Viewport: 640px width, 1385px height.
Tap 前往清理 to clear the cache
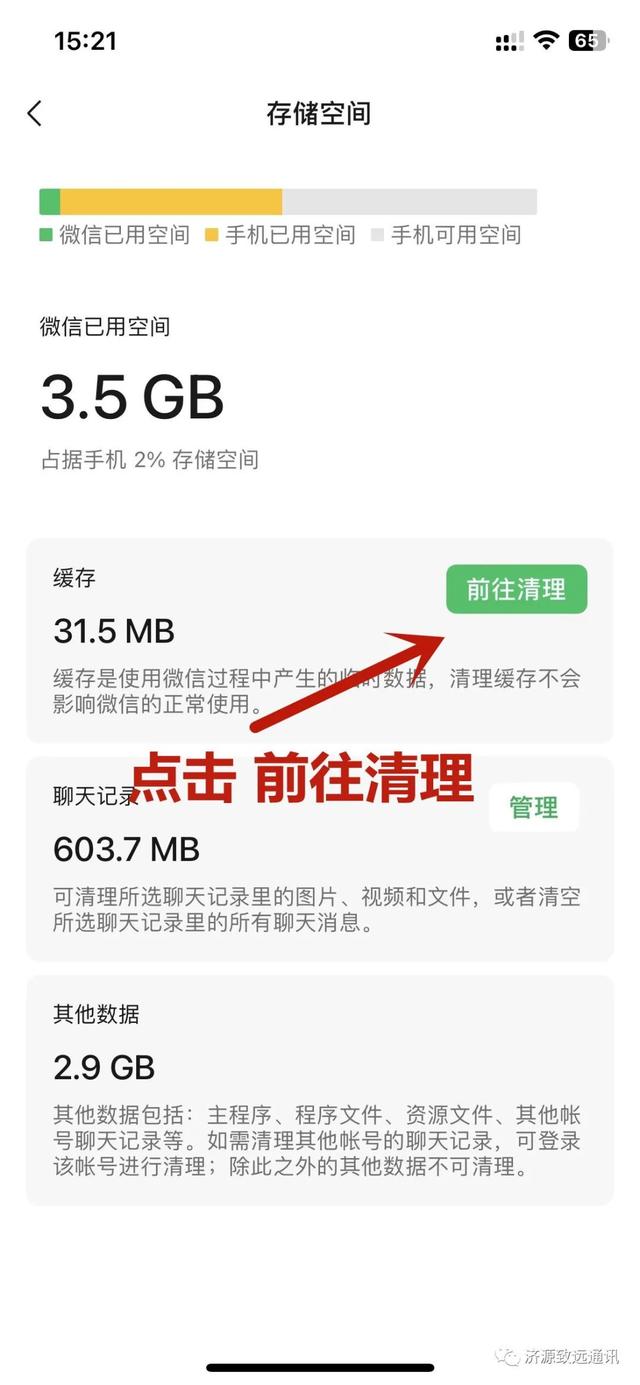point(516,590)
